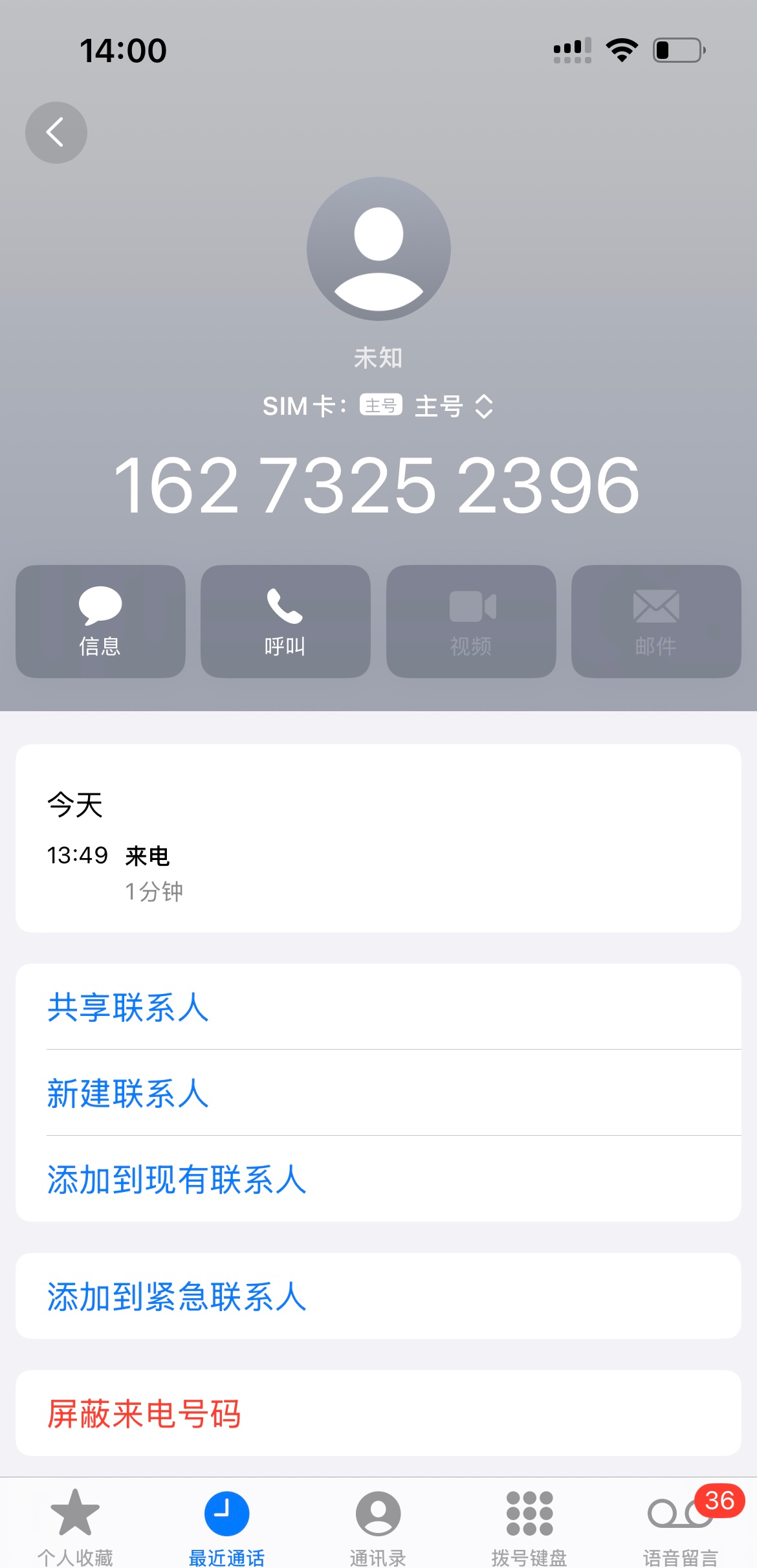Go back using the top-left arrow
Screen dimensions: 757x1568
point(56,133)
